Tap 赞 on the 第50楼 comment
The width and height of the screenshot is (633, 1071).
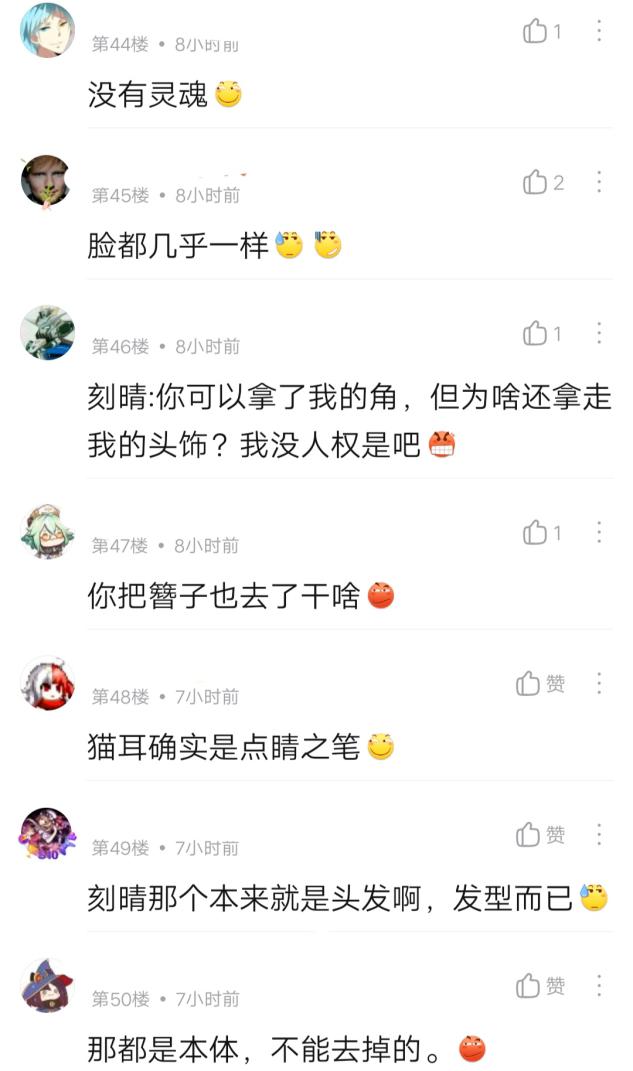(540, 986)
